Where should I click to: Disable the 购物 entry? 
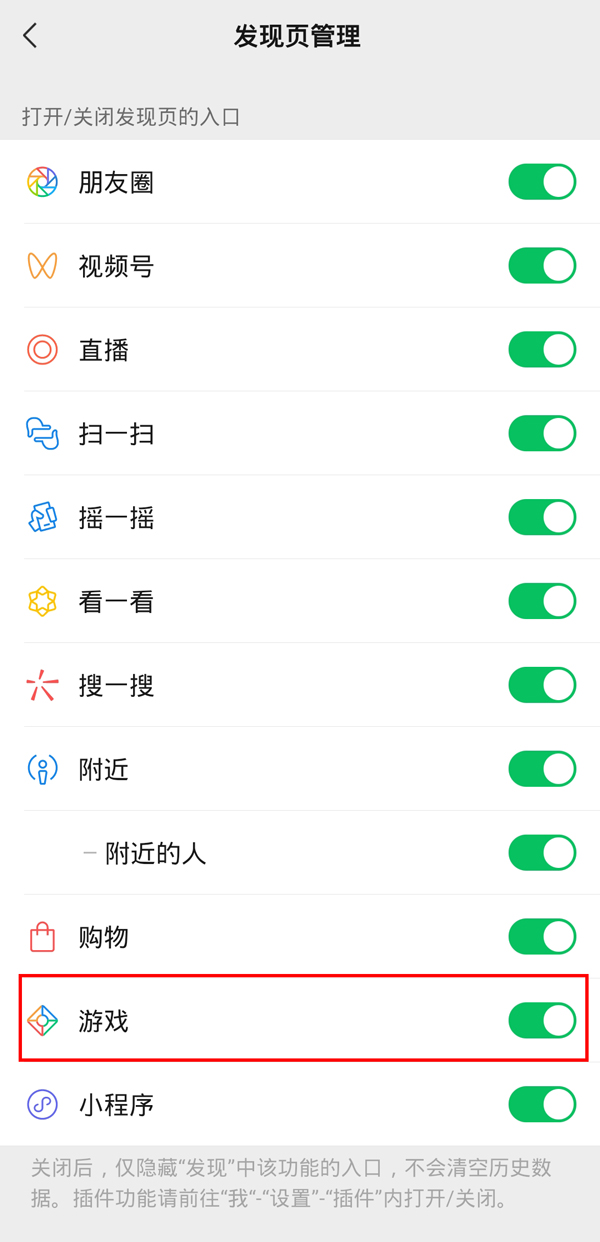tap(542, 938)
